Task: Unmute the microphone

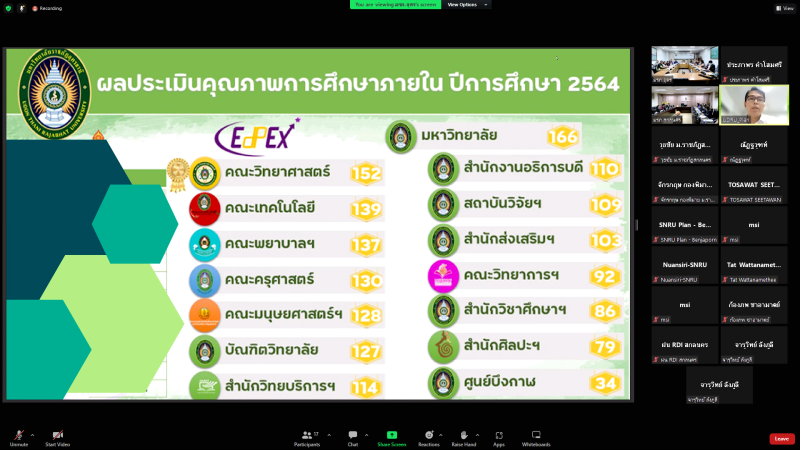Action: click(x=19, y=436)
